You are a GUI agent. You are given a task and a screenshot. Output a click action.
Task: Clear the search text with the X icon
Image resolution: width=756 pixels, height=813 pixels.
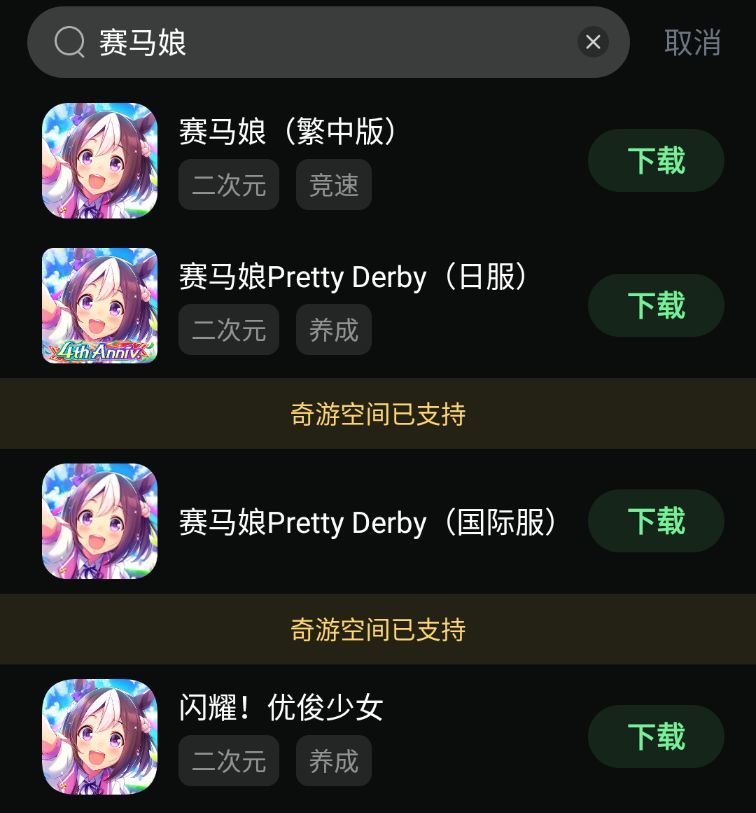[x=593, y=42]
